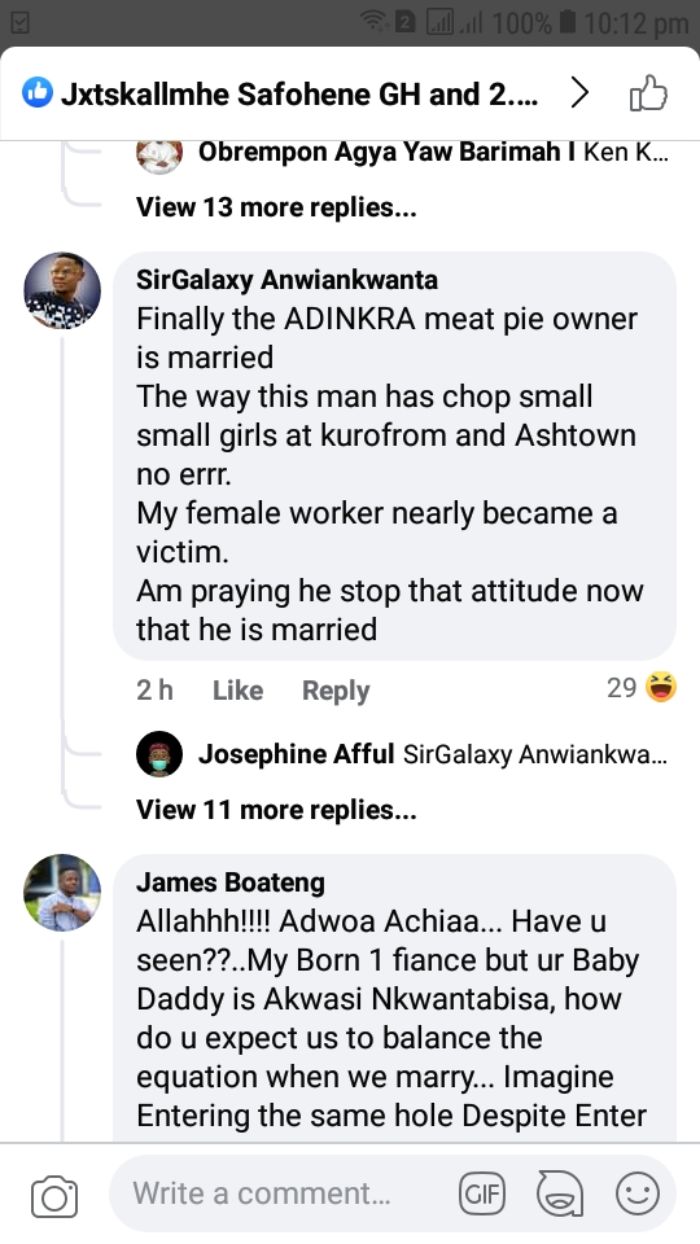The height and width of the screenshot is (1244, 700).
Task: Open SirGalaxy Anwiankwanta's profile name
Action: coord(287,280)
